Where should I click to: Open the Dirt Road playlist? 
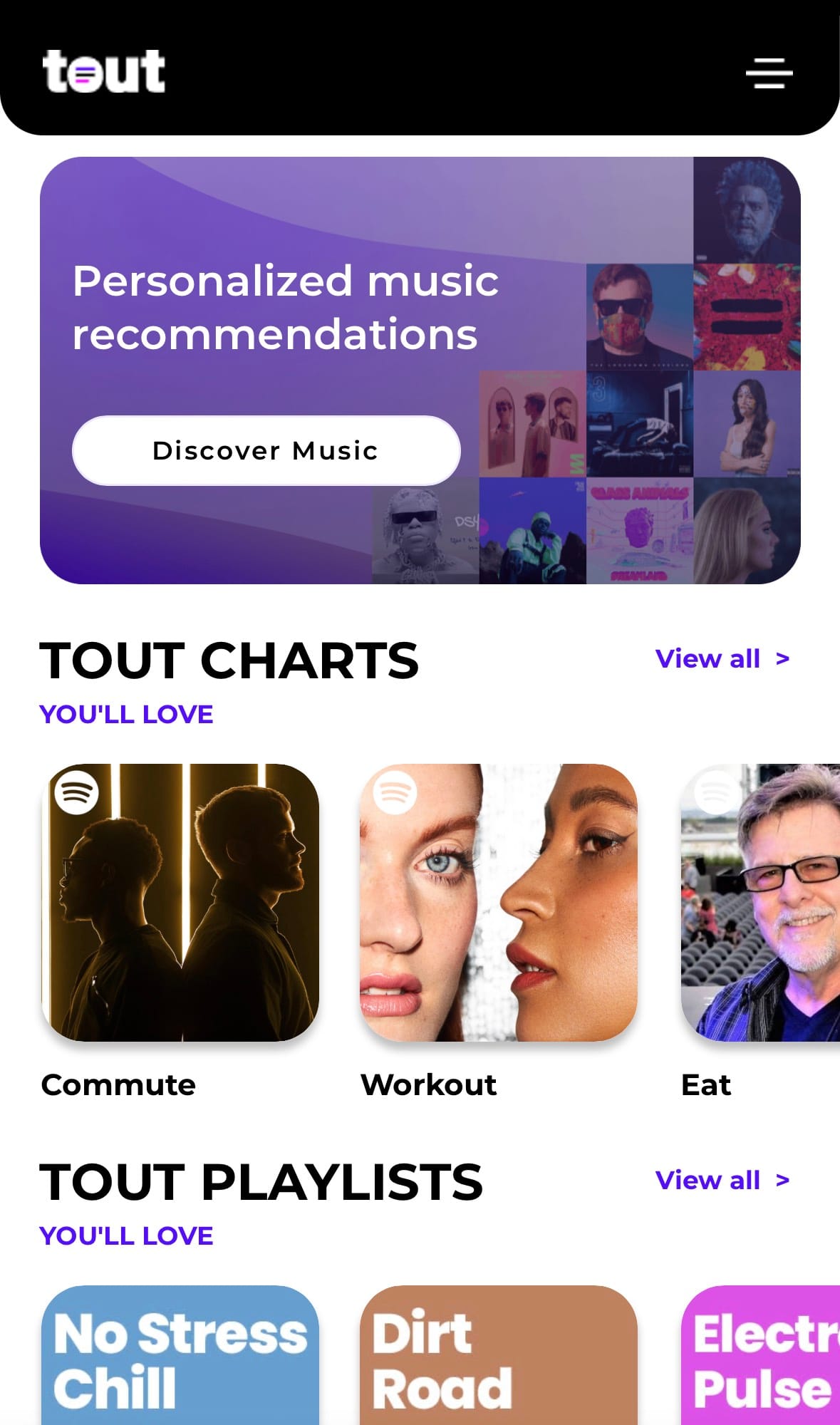pyautogui.click(x=499, y=1368)
